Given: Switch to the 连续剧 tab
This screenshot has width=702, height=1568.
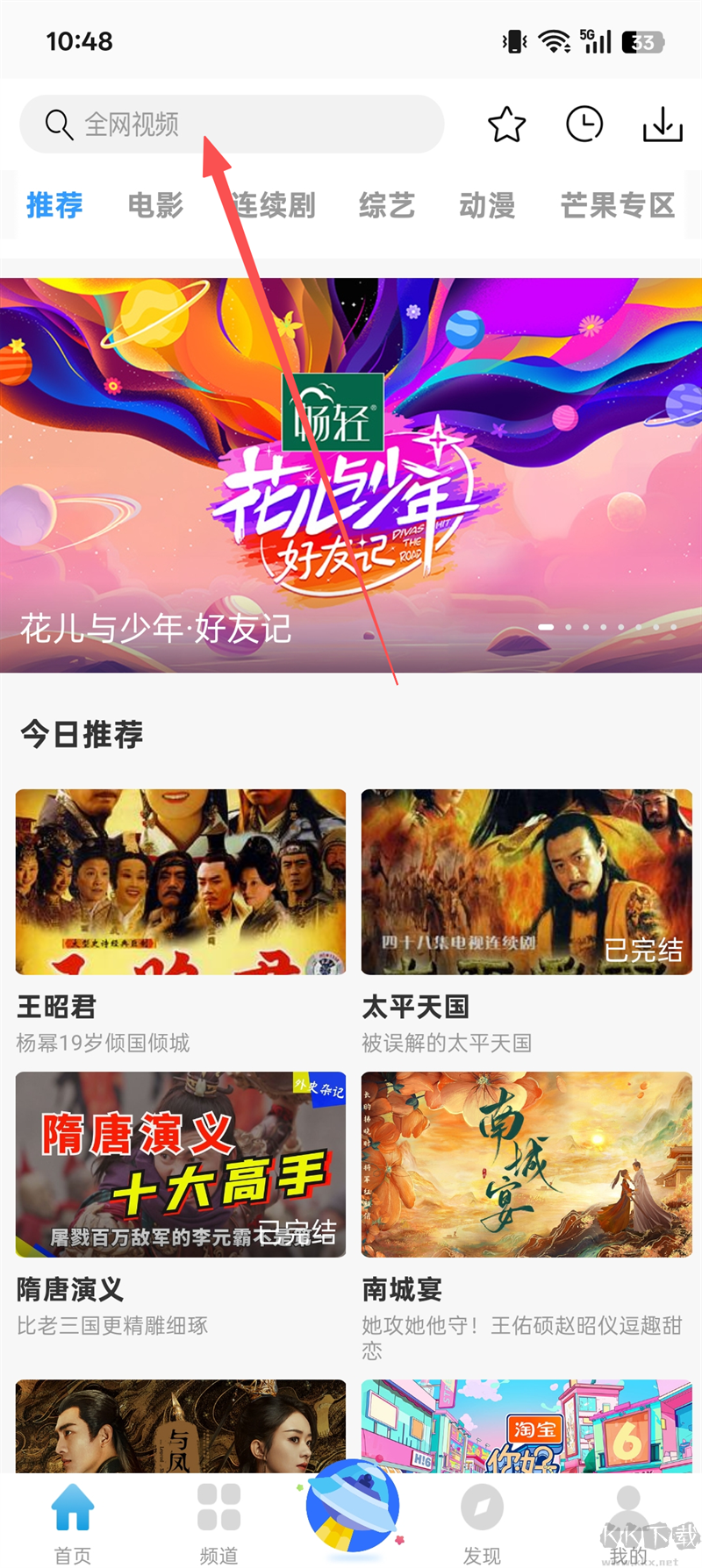Looking at the screenshot, I should click(x=274, y=205).
